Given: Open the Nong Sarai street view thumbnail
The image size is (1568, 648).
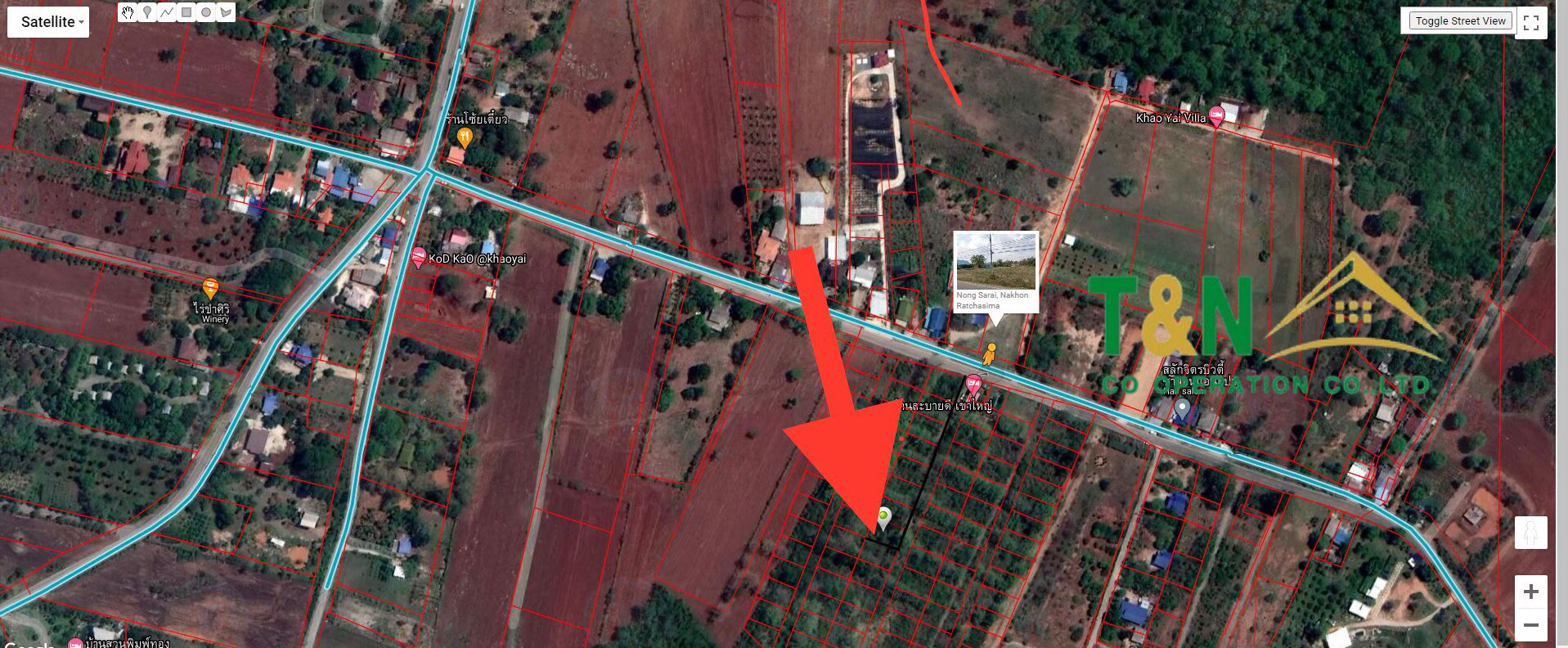Looking at the screenshot, I should (x=995, y=261).
